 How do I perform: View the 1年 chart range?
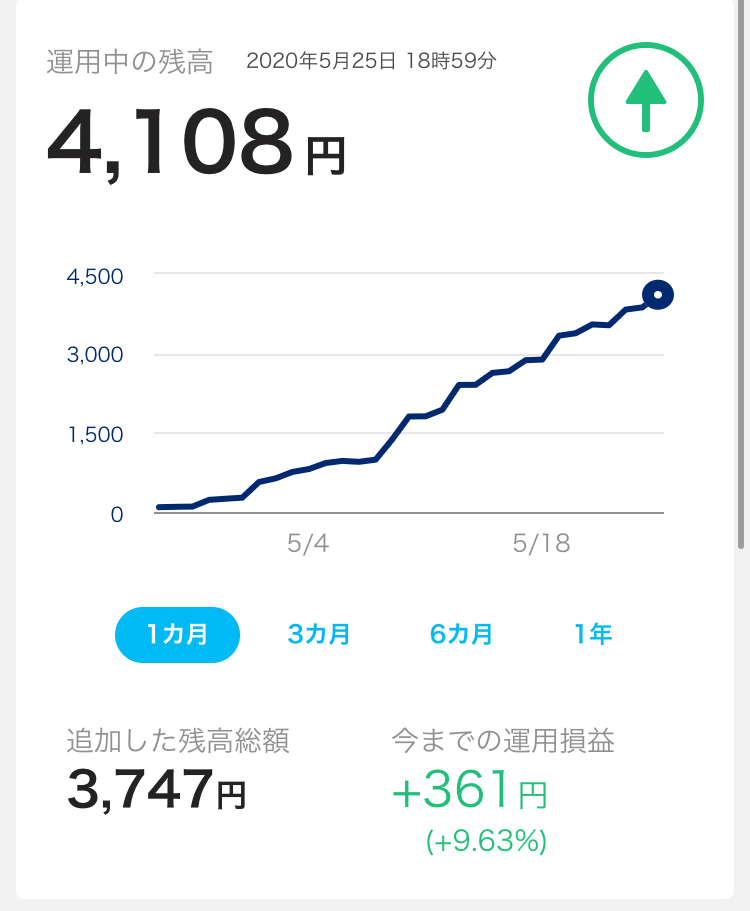593,634
